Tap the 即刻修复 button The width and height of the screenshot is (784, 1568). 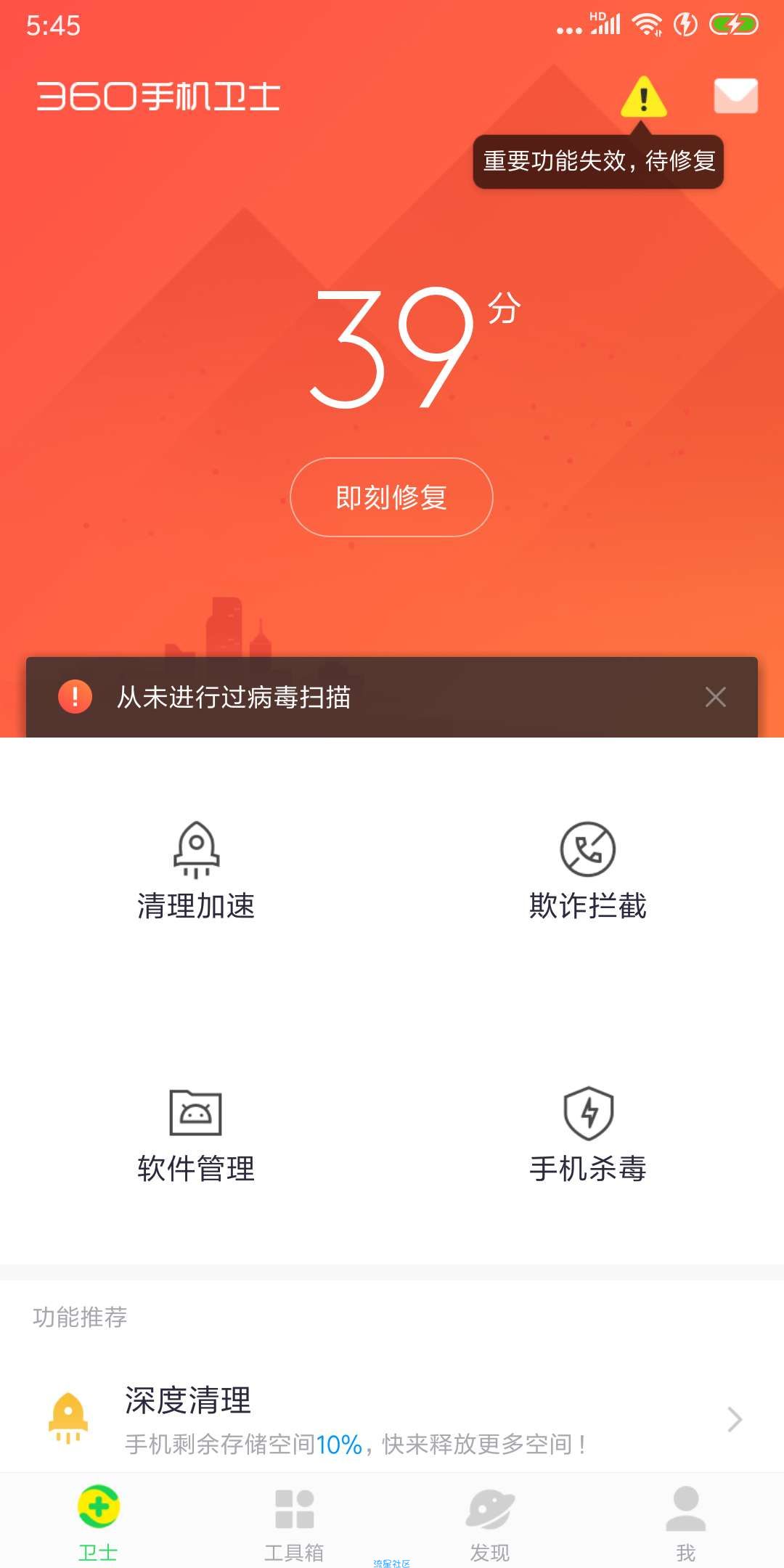tap(391, 497)
